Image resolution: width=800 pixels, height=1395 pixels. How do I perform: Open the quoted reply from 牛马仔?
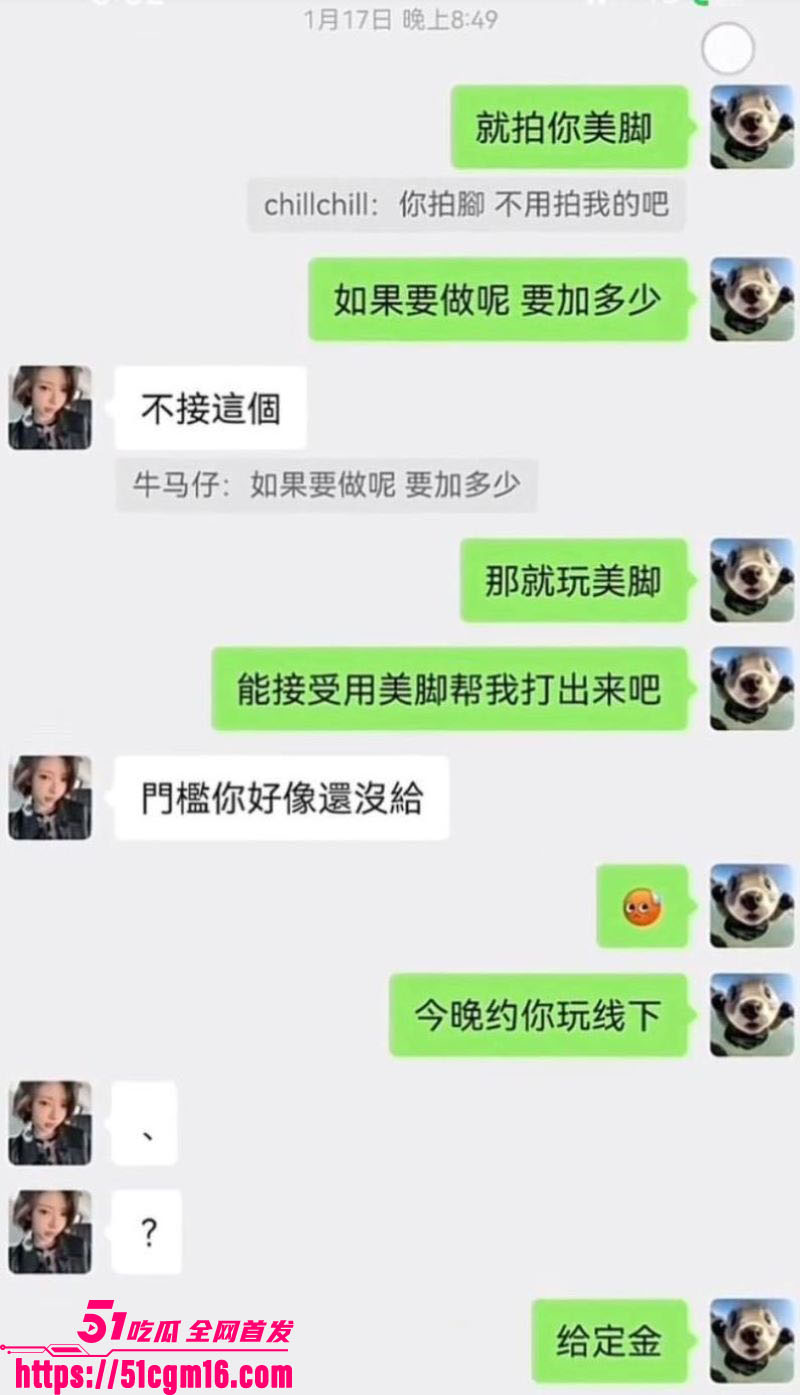point(326,485)
